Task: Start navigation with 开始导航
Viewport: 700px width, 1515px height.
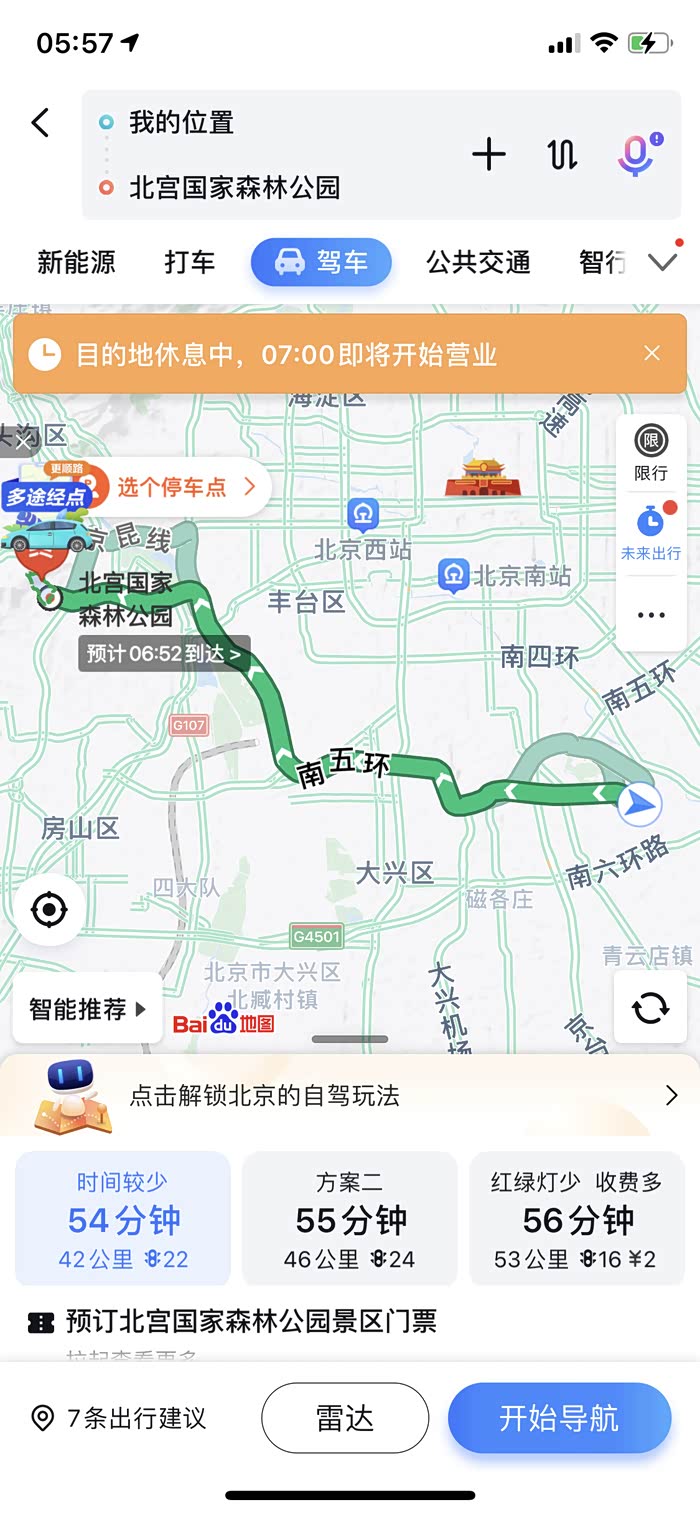Action: pos(559,1418)
